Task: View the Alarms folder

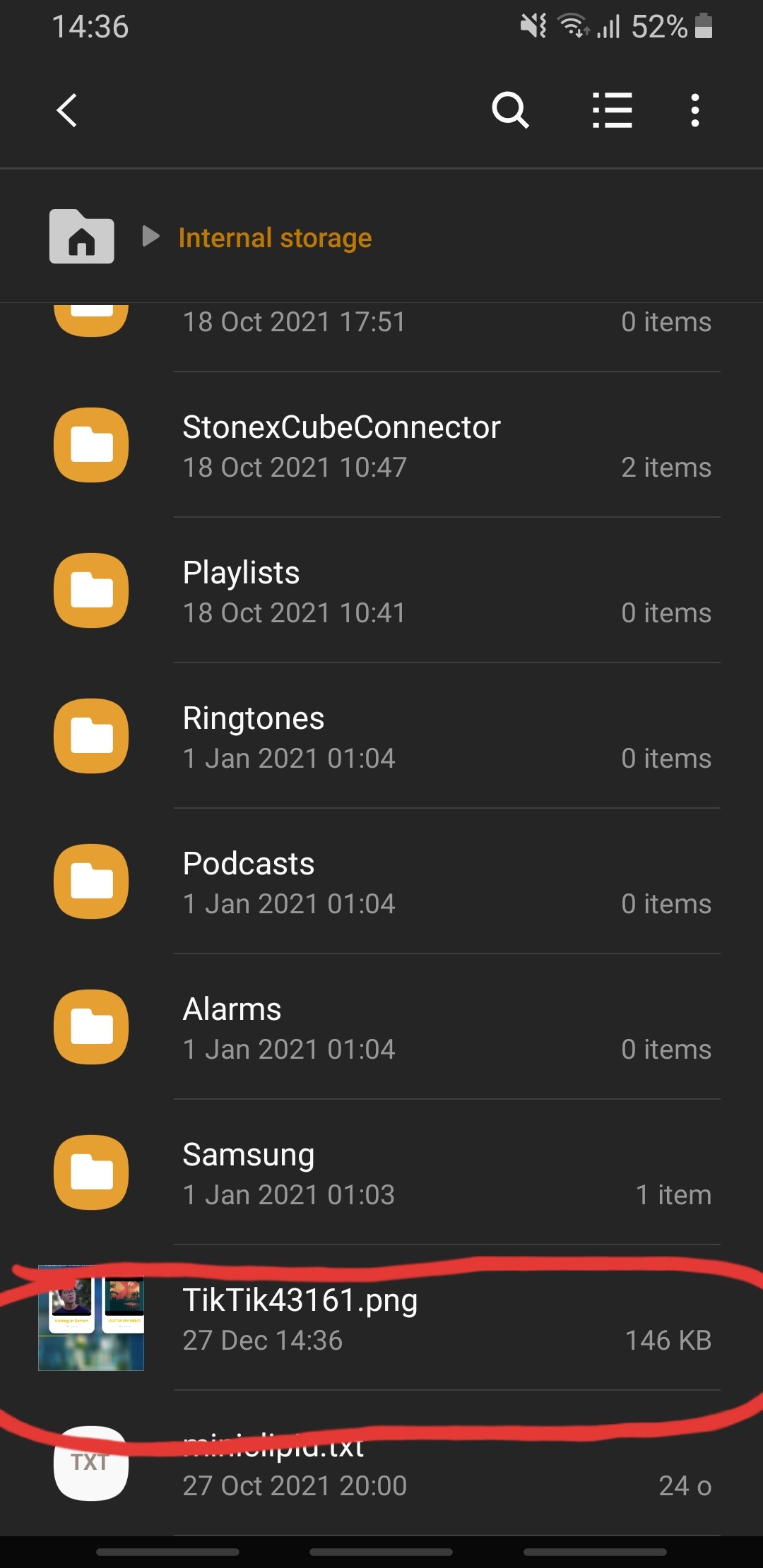Action: [x=381, y=1028]
